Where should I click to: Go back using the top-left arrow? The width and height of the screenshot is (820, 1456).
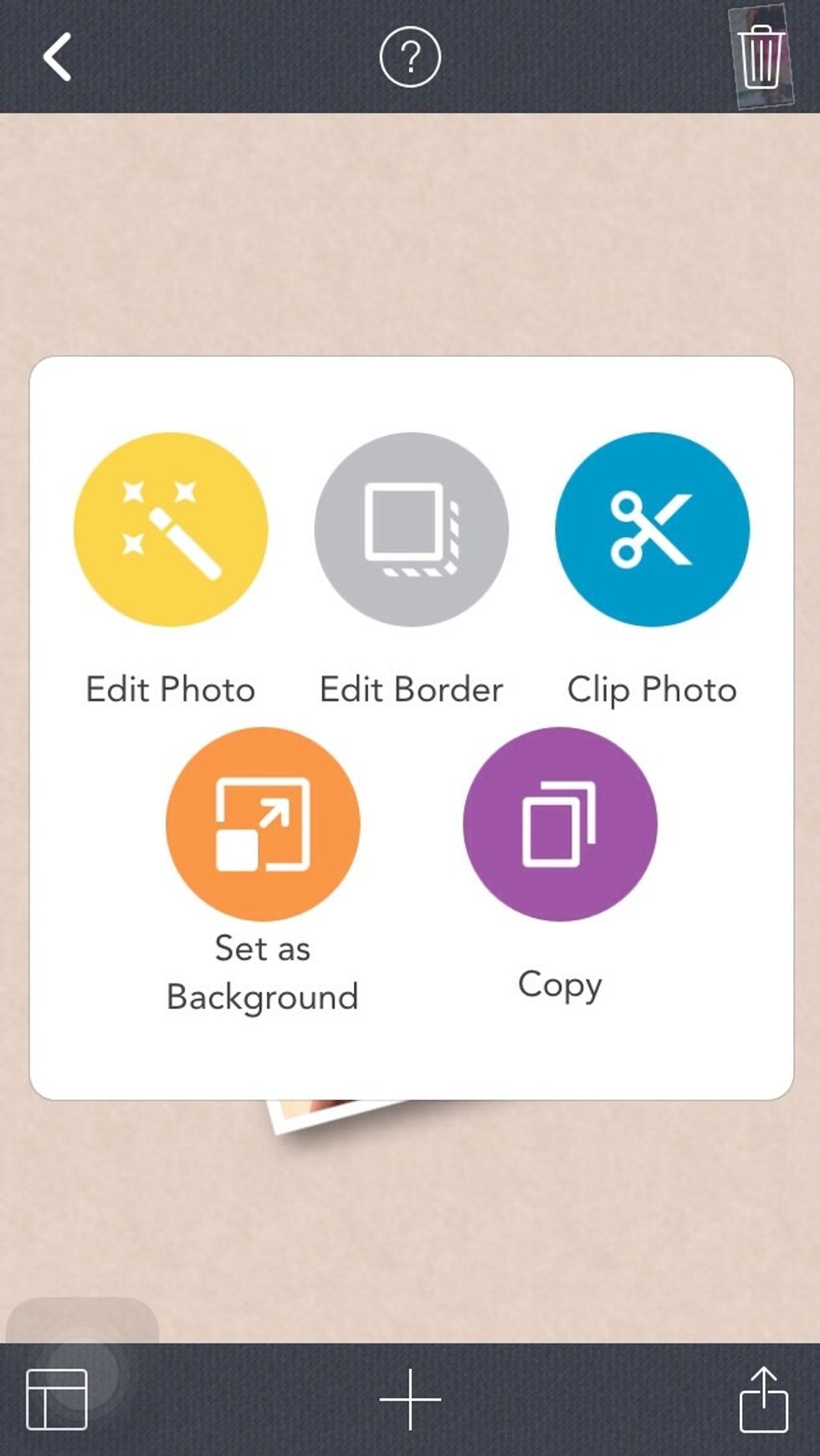pyautogui.click(x=57, y=57)
